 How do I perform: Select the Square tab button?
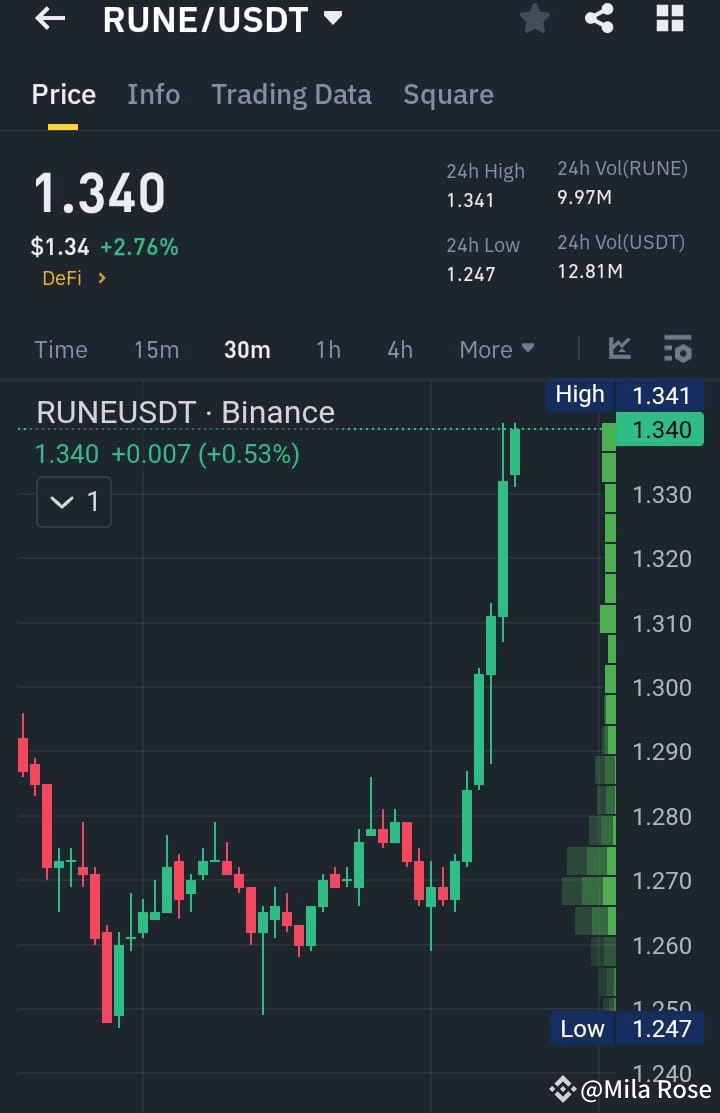click(448, 94)
